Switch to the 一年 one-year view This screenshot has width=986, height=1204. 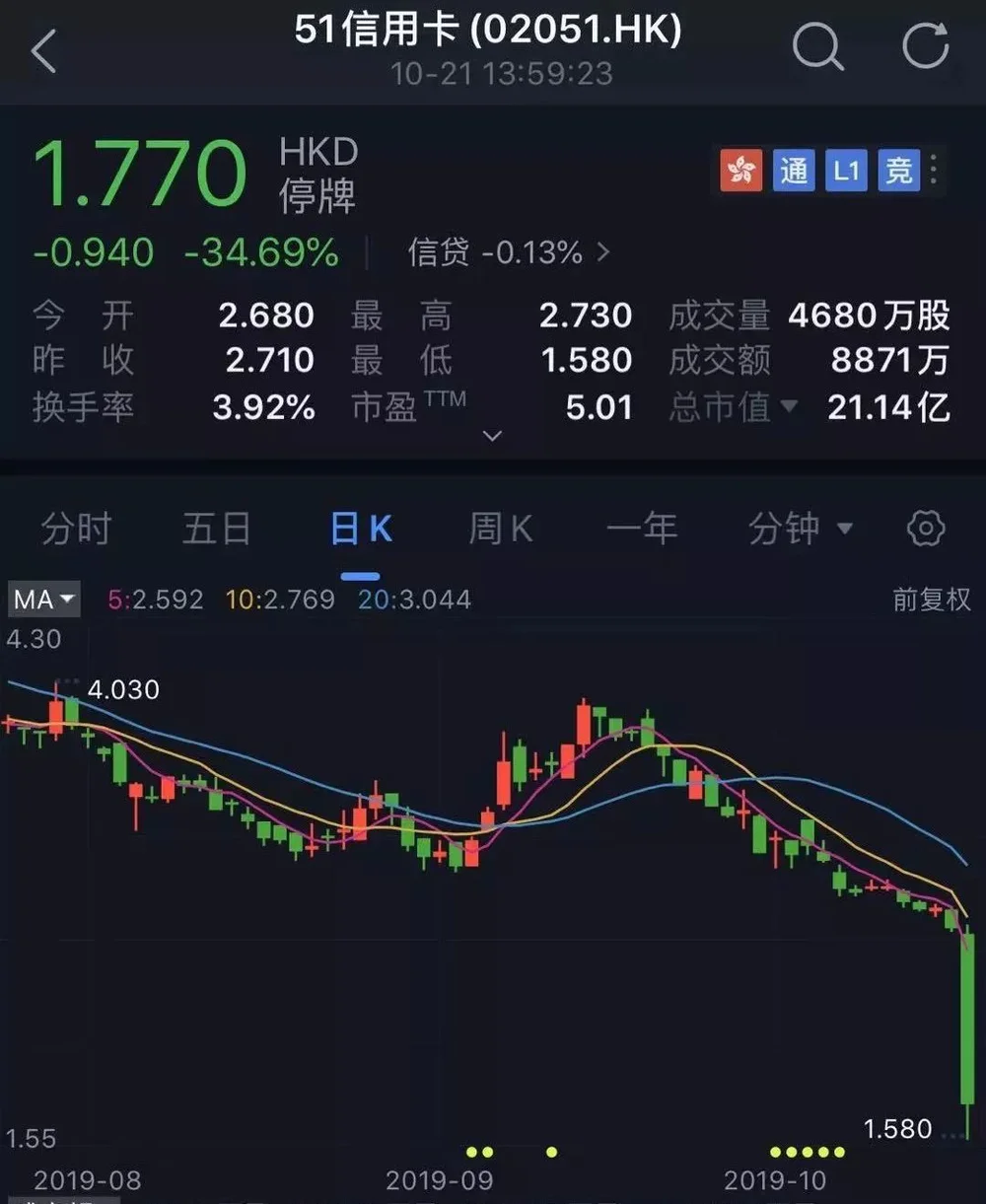pos(643,529)
